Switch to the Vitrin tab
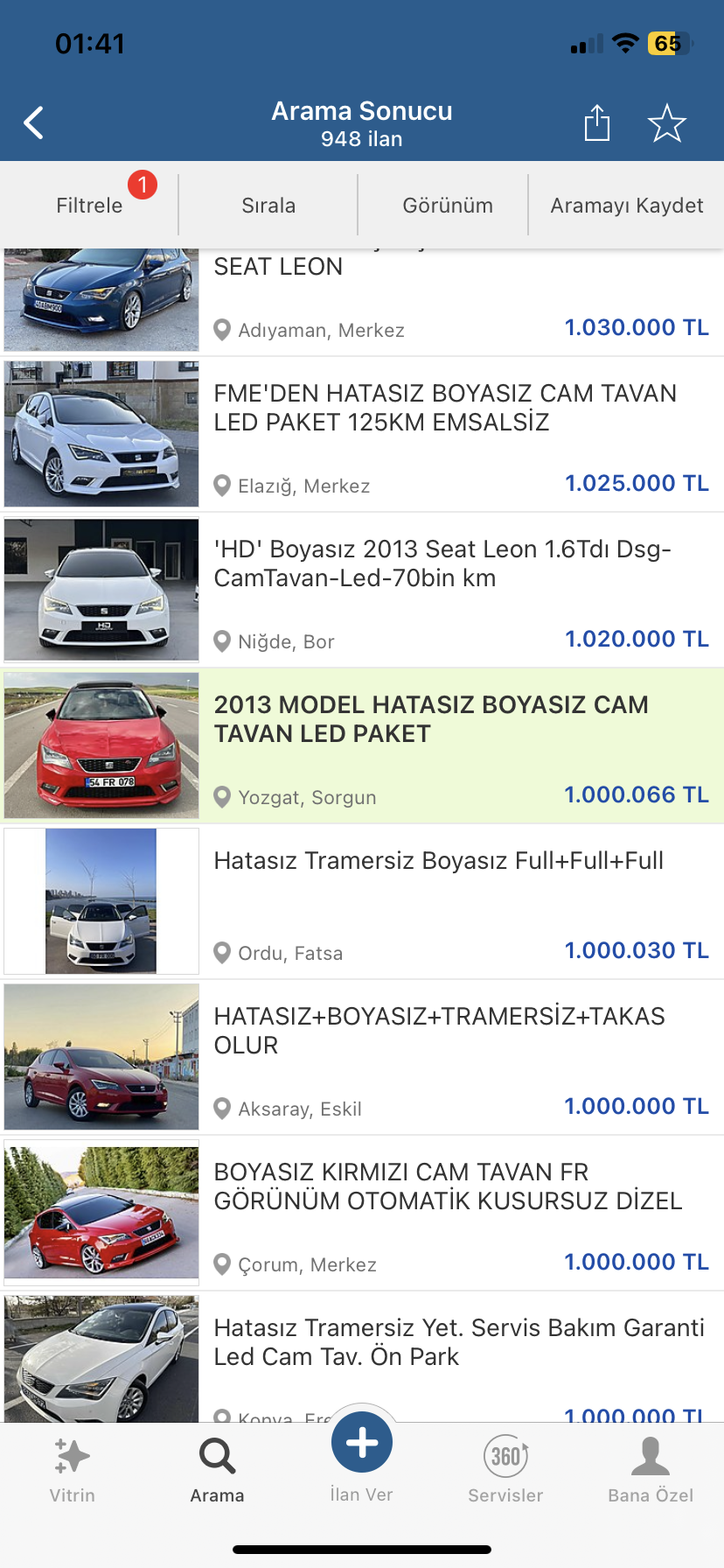This screenshot has height=1568, width=724. pyautogui.click(x=73, y=1470)
